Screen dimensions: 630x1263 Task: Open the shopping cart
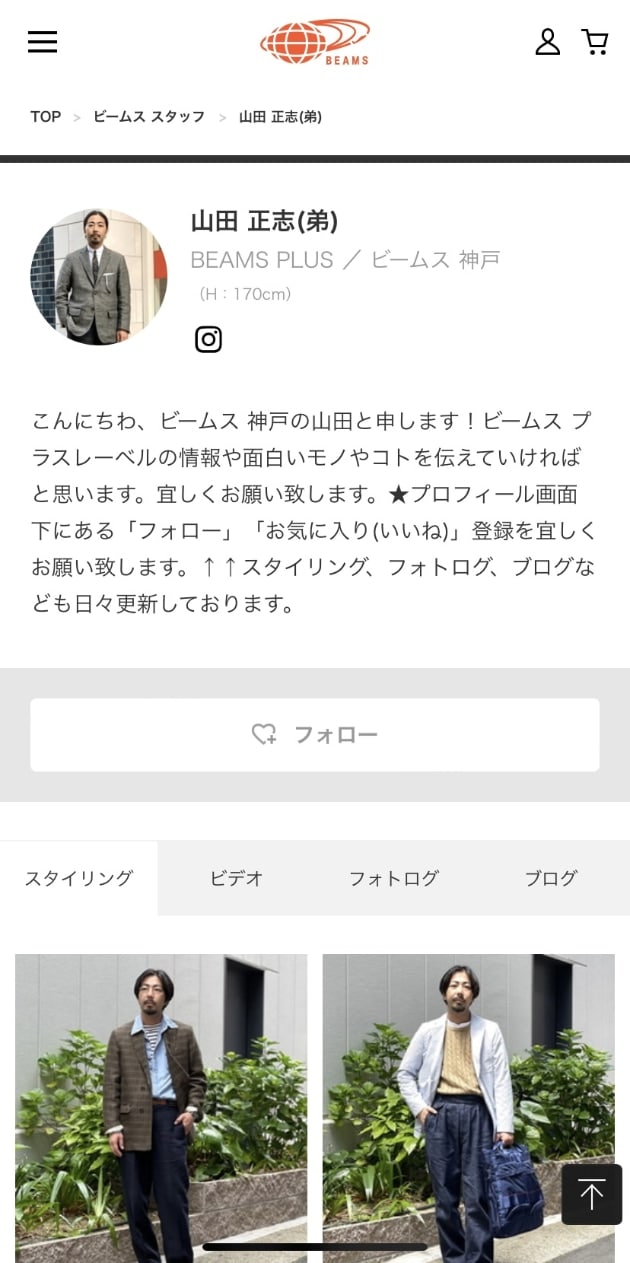[595, 42]
